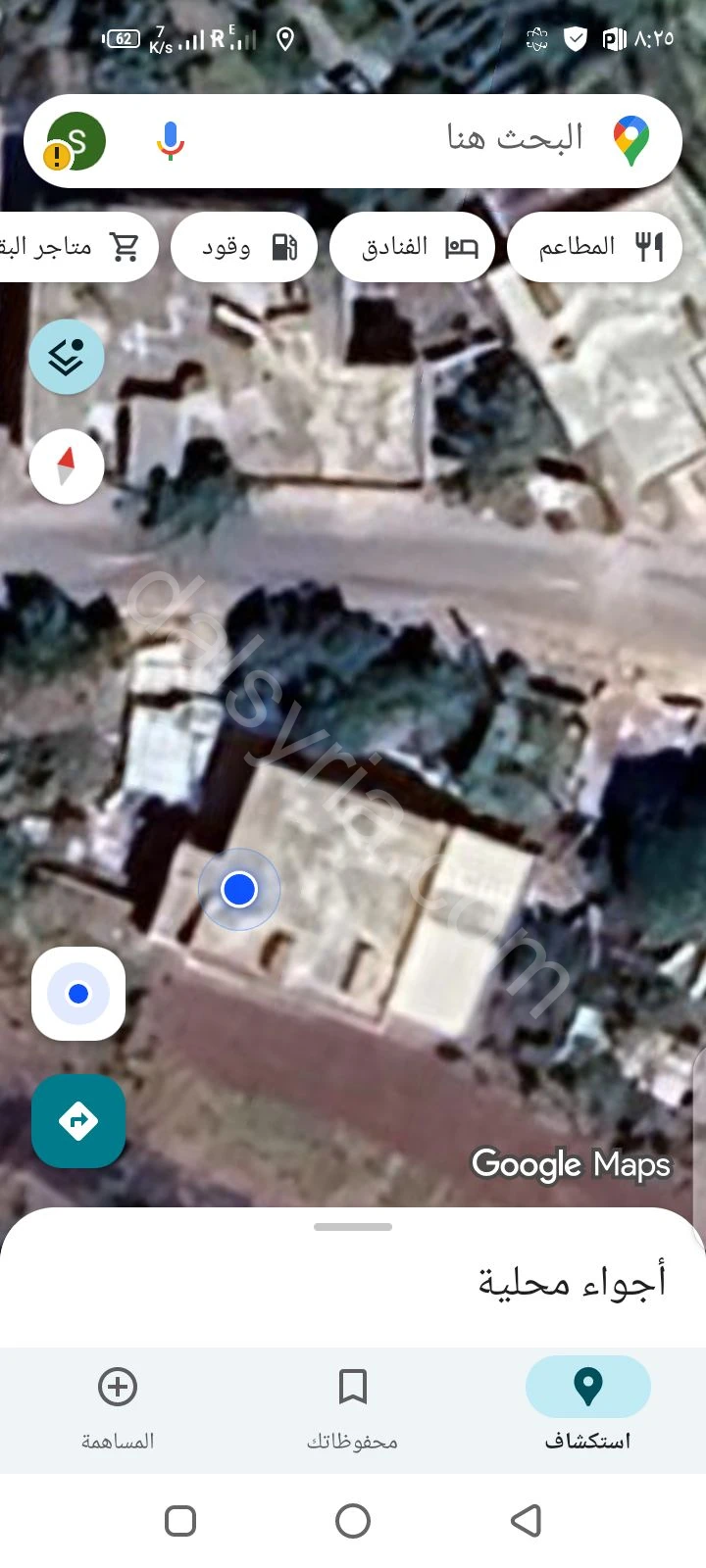Go to the home screen via the circle button
The width and height of the screenshot is (706, 1568).
coord(353,1521)
